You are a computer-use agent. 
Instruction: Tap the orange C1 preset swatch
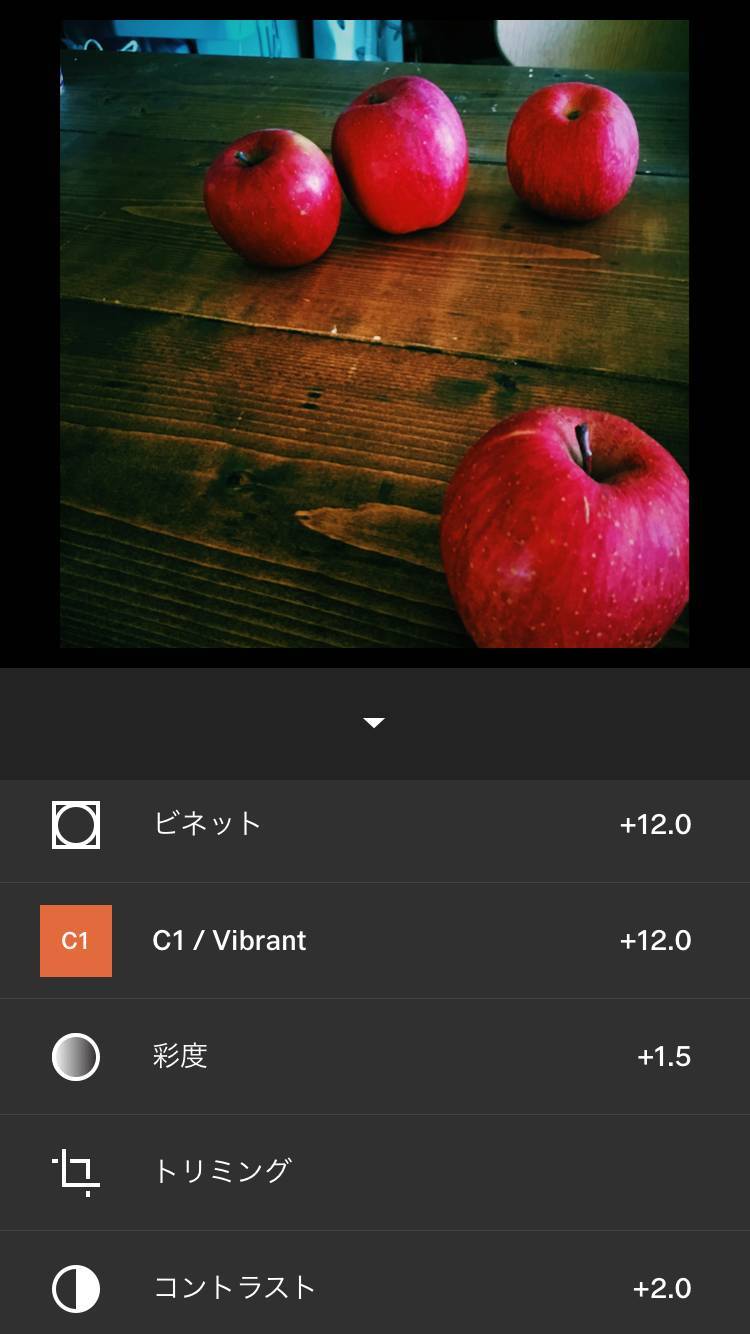[x=76, y=941]
